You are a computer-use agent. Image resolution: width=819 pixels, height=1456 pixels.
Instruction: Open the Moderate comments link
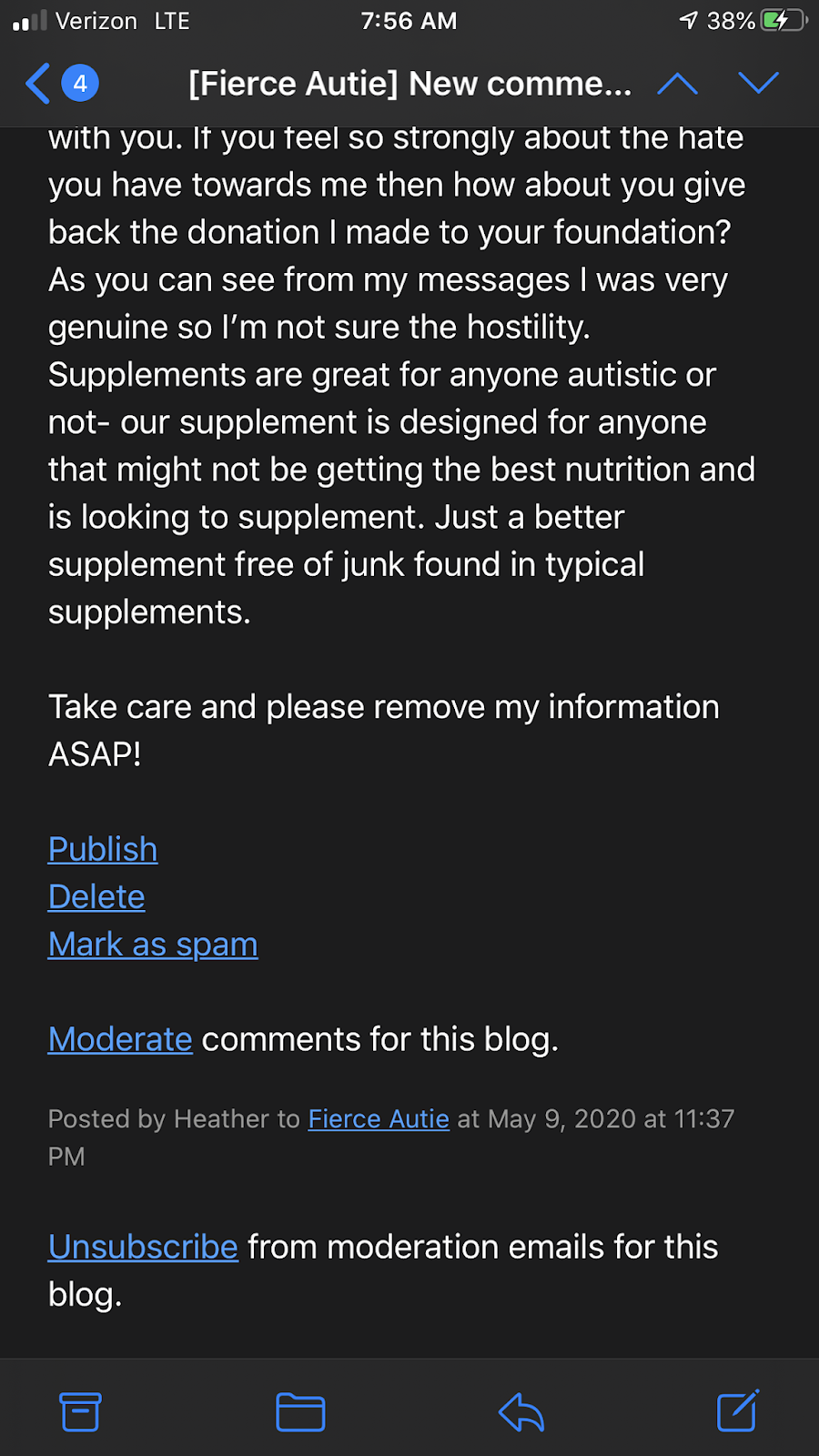[120, 1039]
